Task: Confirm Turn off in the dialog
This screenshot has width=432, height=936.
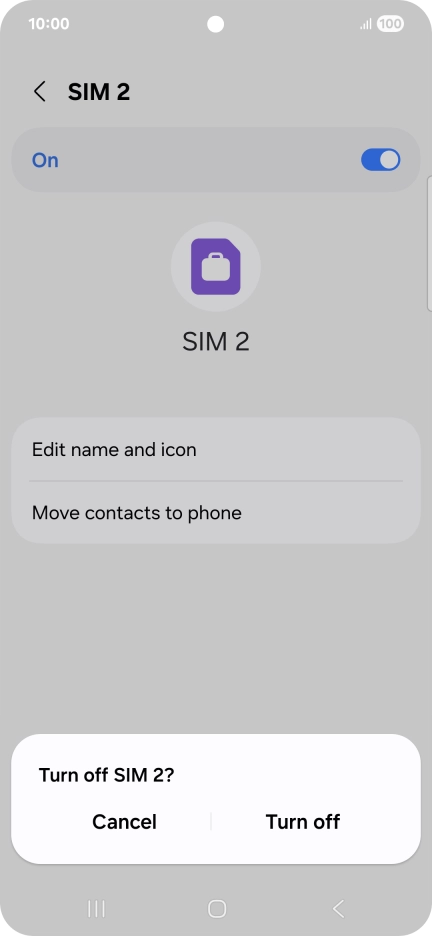Action: [303, 821]
